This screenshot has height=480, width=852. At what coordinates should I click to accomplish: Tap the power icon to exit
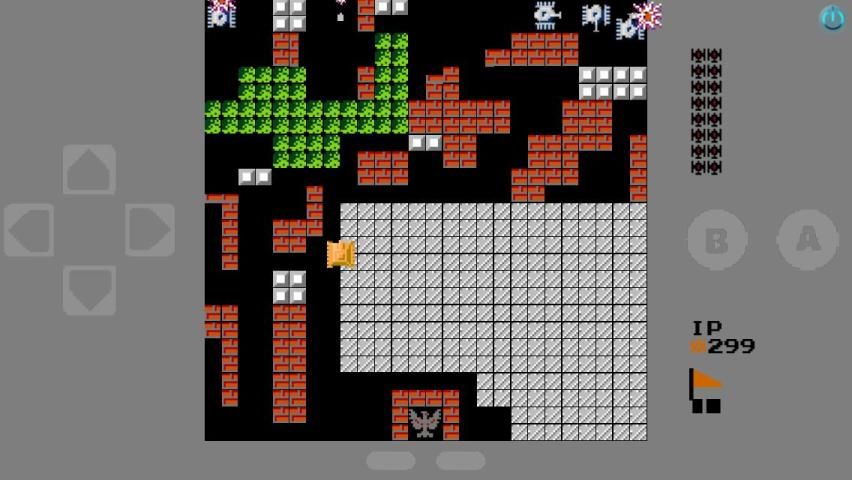pos(832,18)
